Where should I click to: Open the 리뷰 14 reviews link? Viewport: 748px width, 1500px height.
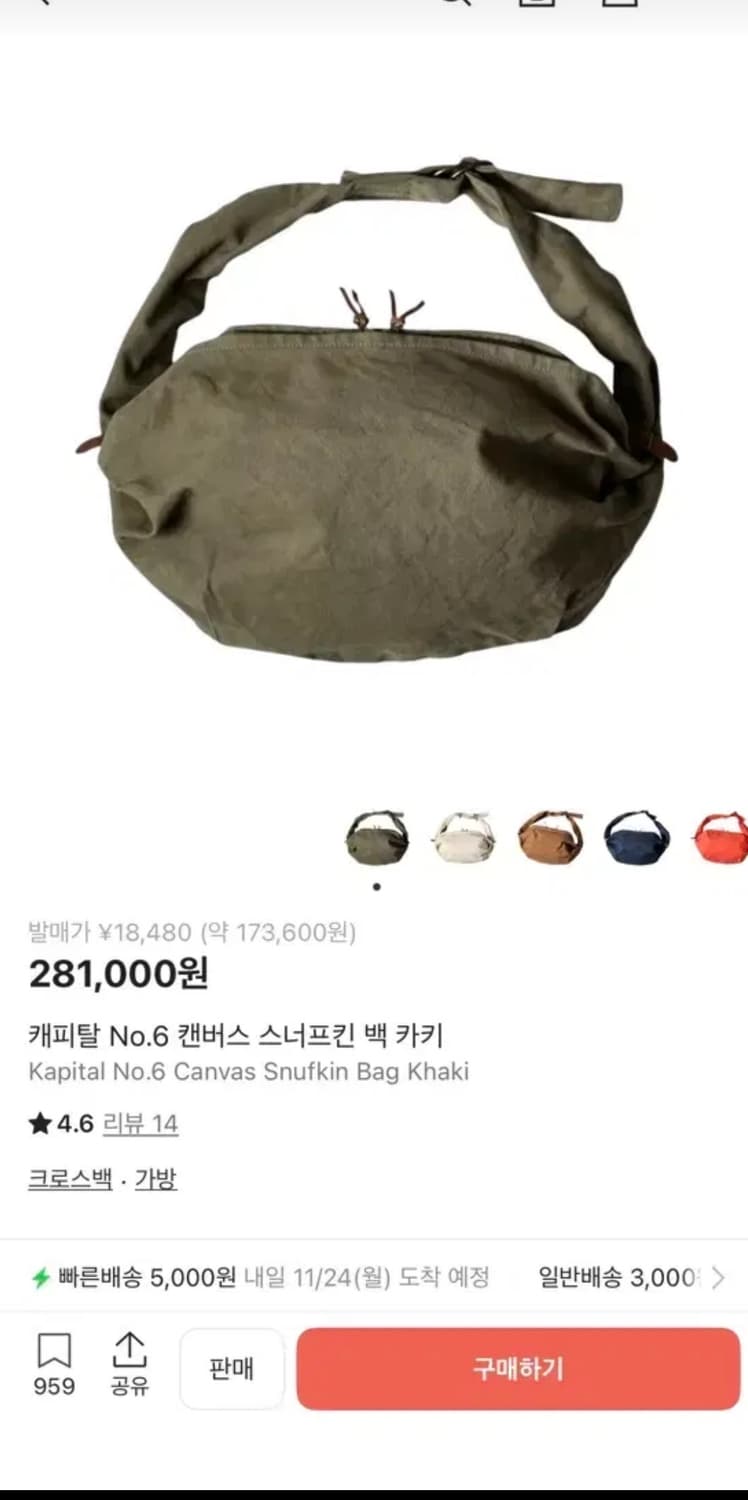point(137,1124)
